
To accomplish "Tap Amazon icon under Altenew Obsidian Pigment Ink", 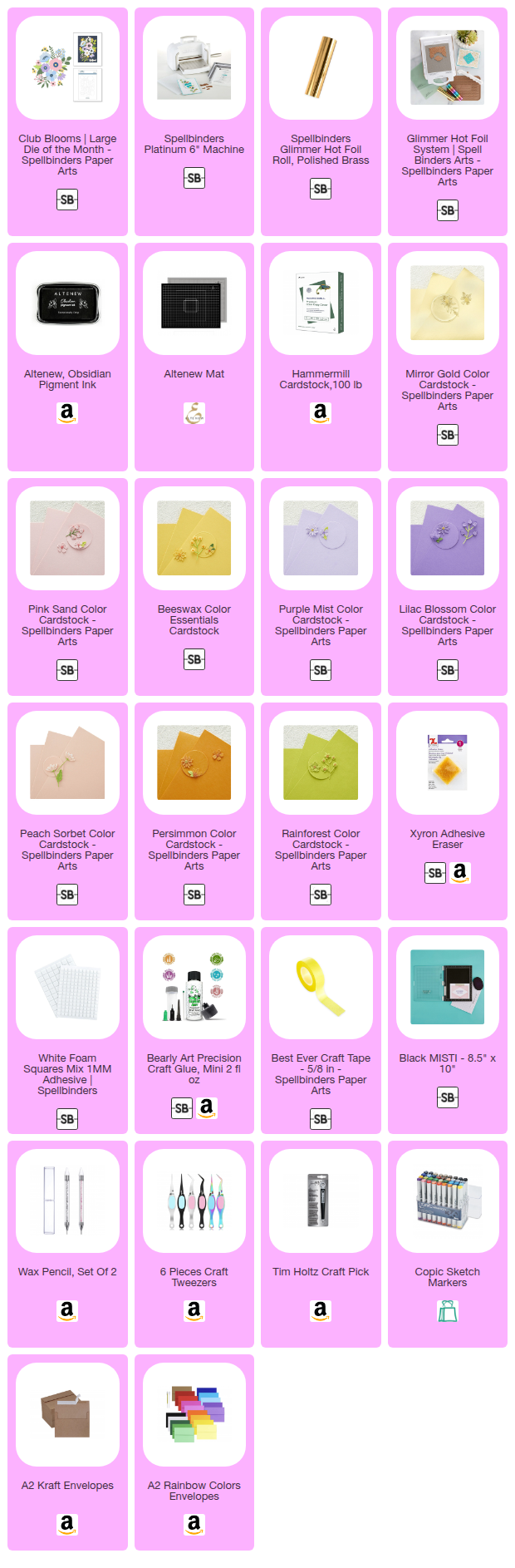I will click(x=67, y=412).
